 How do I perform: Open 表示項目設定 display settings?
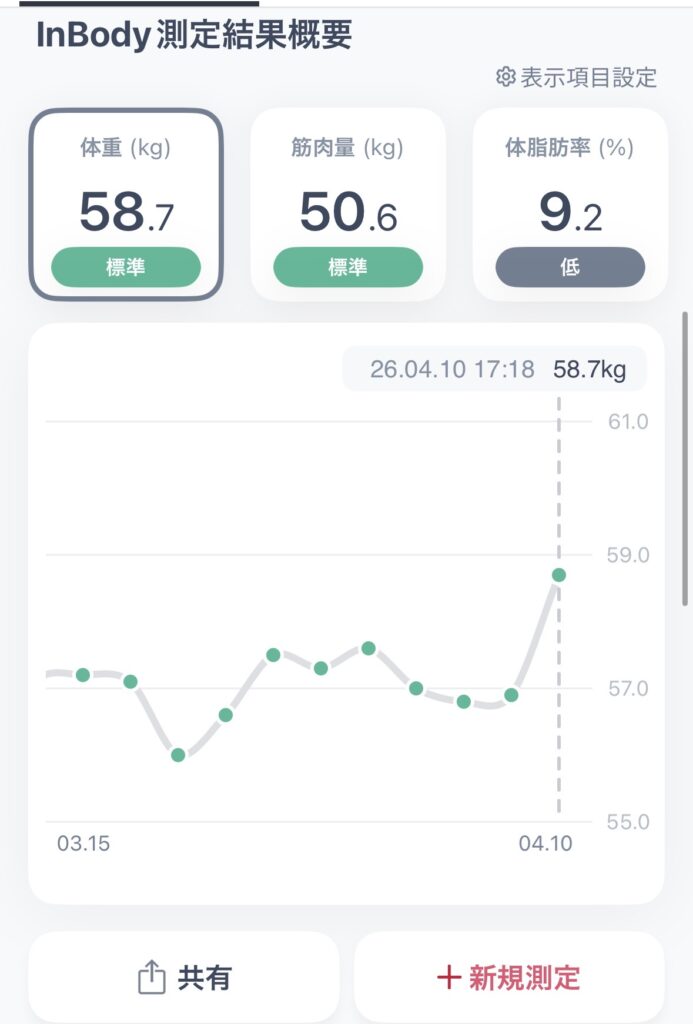(x=577, y=77)
